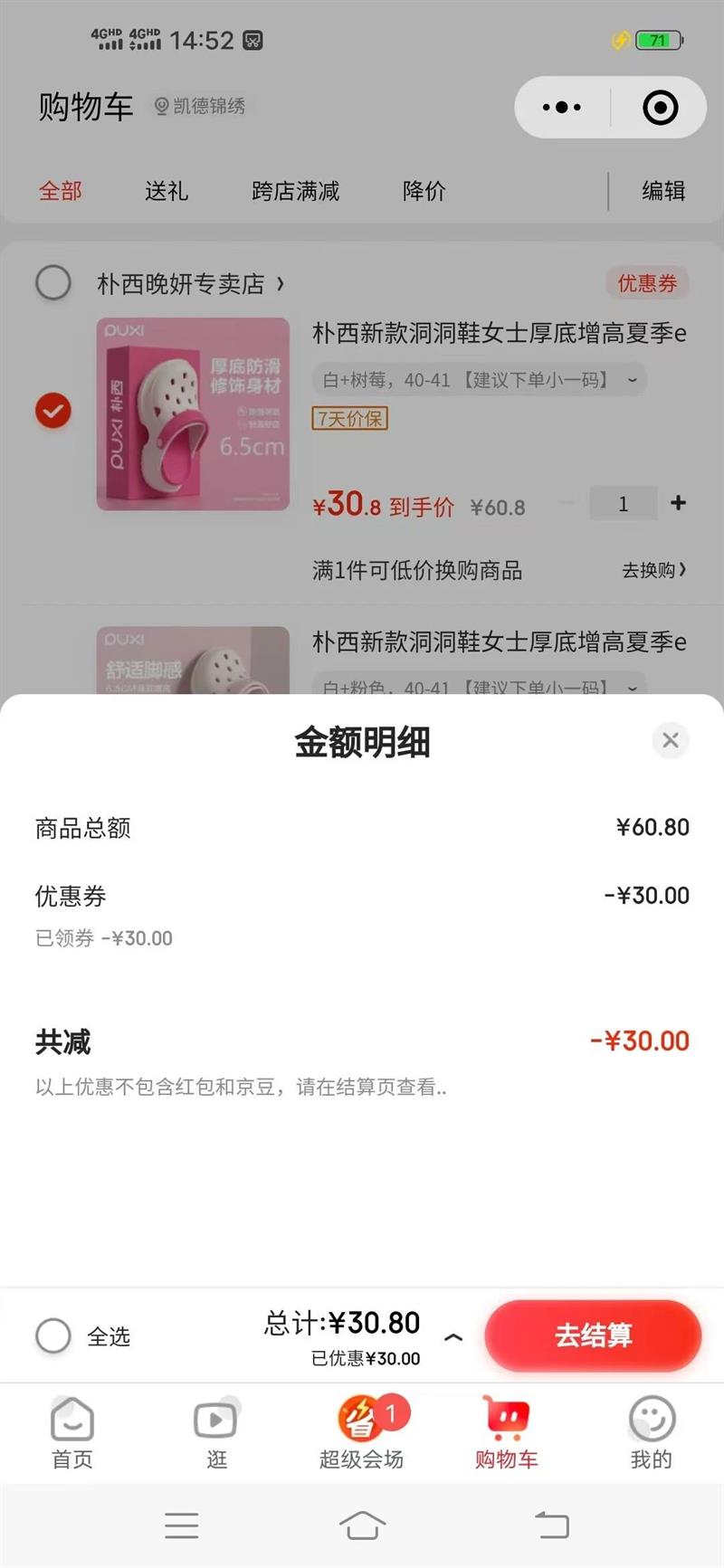Go to the 首页 tab
The height and width of the screenshot is (1568, 724).
pos(72,1433)
